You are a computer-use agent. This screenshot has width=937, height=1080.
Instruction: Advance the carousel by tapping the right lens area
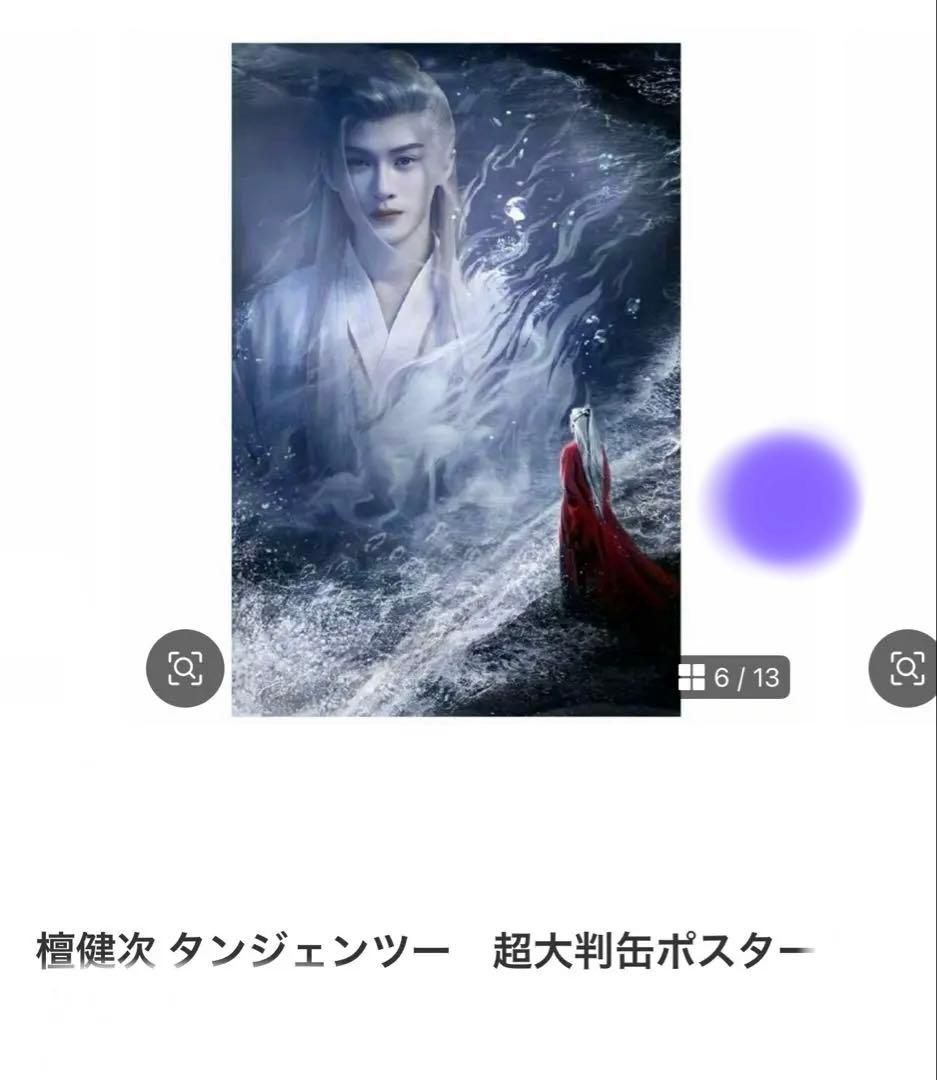(x=906, y=669)
